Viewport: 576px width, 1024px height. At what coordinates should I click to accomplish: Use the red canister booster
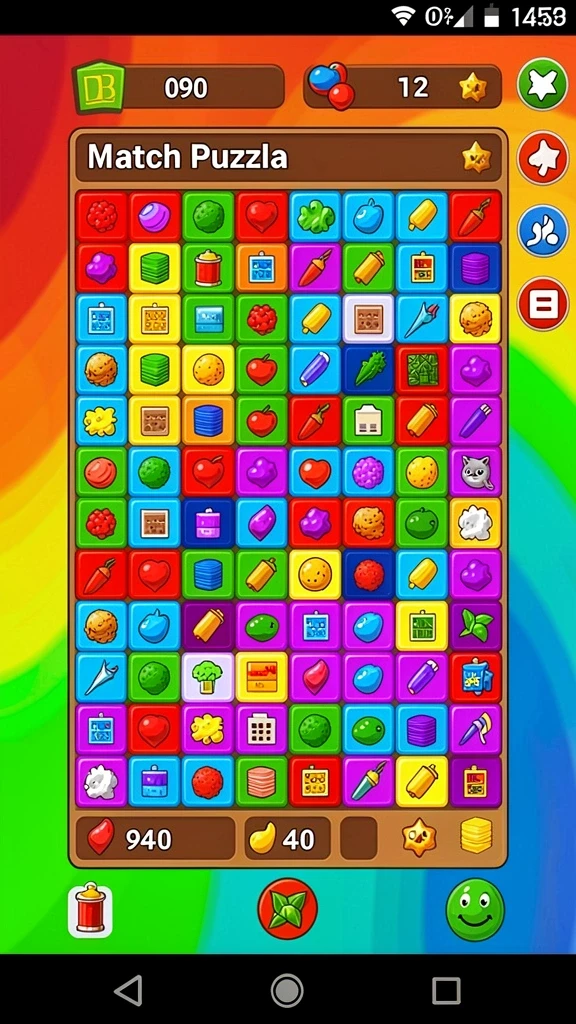coord(90,910)
